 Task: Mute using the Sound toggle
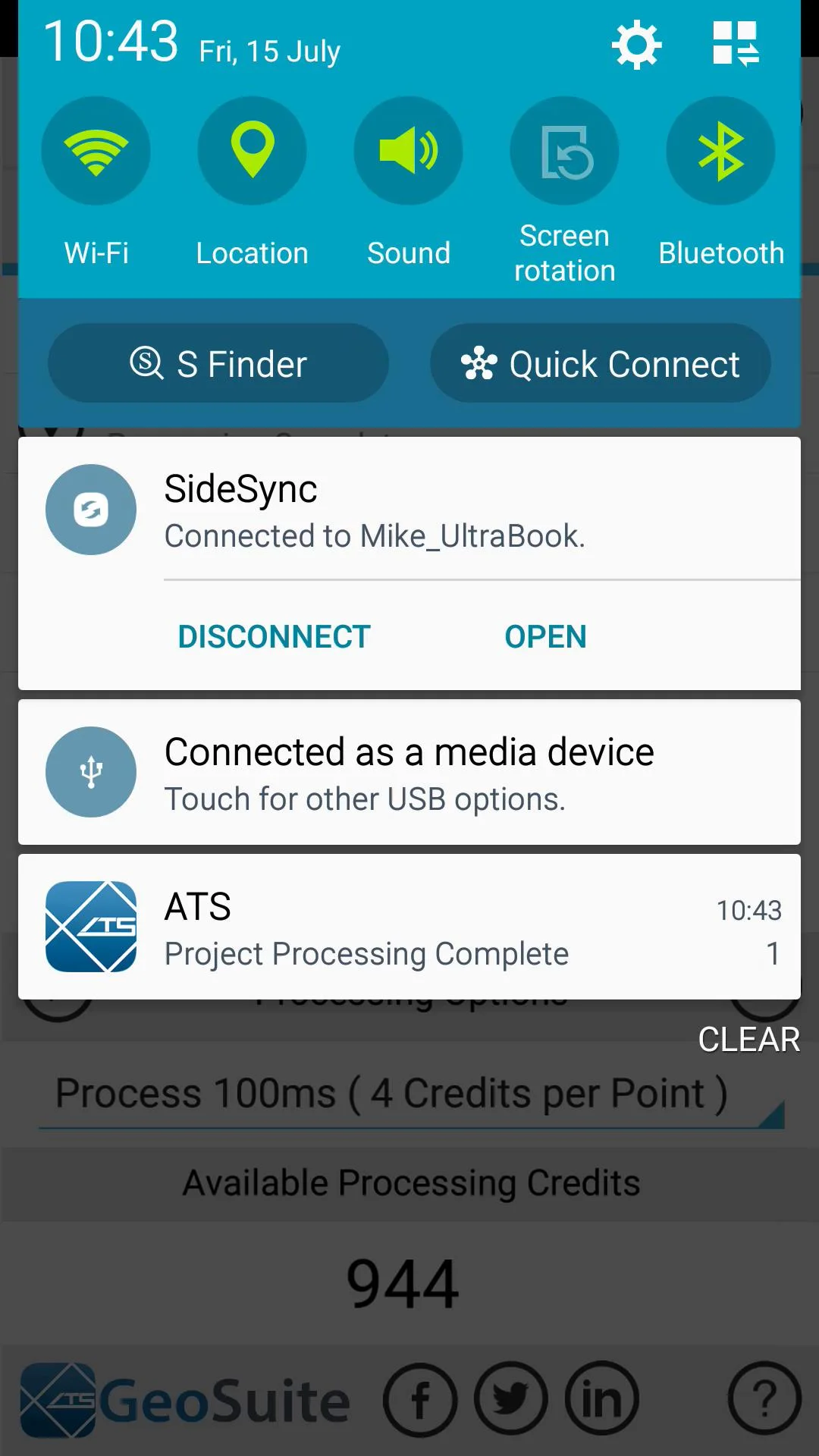(409, 151)
